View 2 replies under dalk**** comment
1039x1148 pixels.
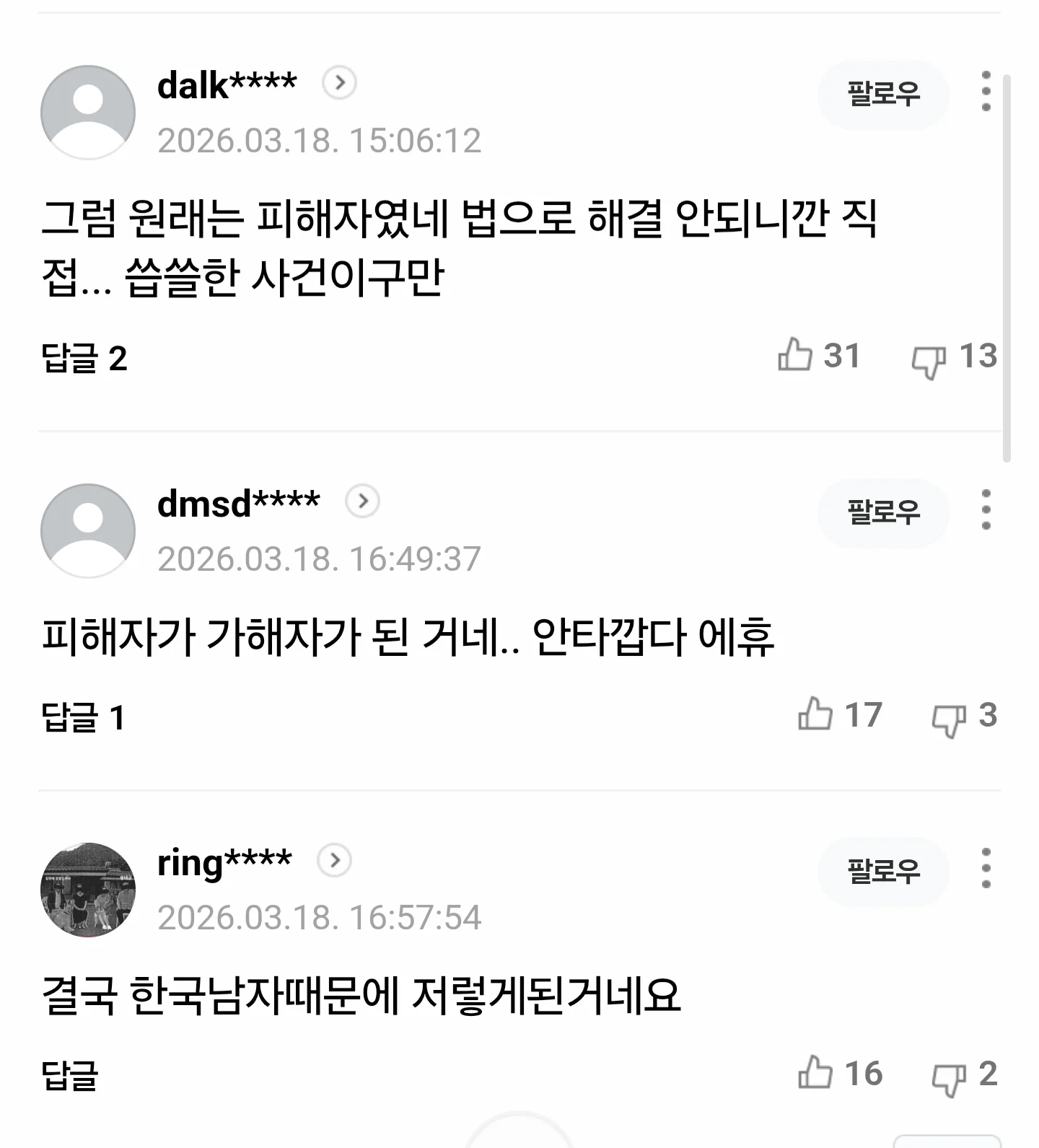click(x=84, y=359)
